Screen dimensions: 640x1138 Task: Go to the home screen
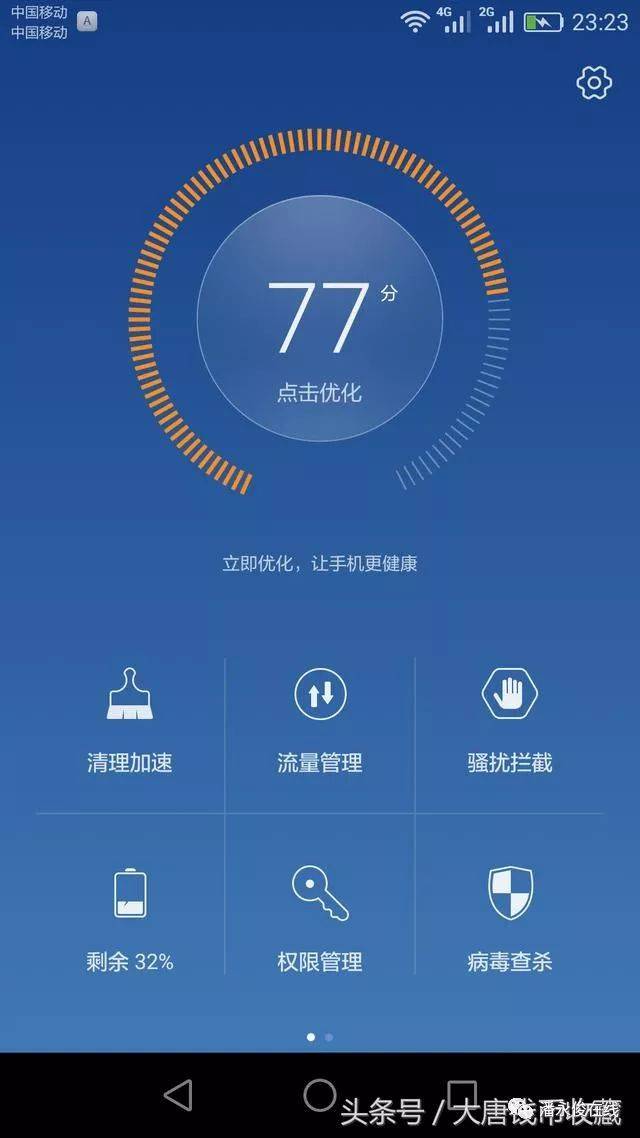click(x=320, y=1095)
